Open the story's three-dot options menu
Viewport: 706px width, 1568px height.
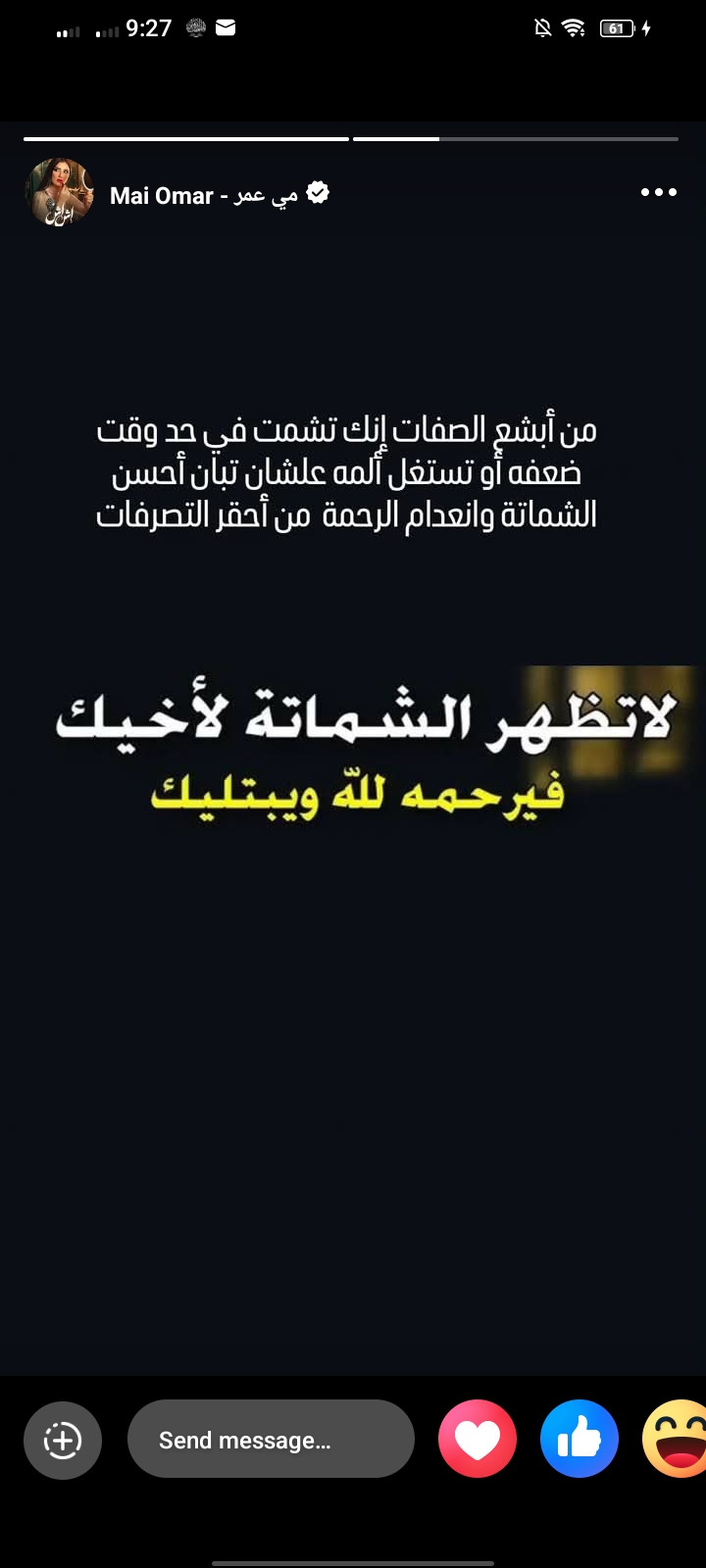pyautogui.click(x=658, y=192)
